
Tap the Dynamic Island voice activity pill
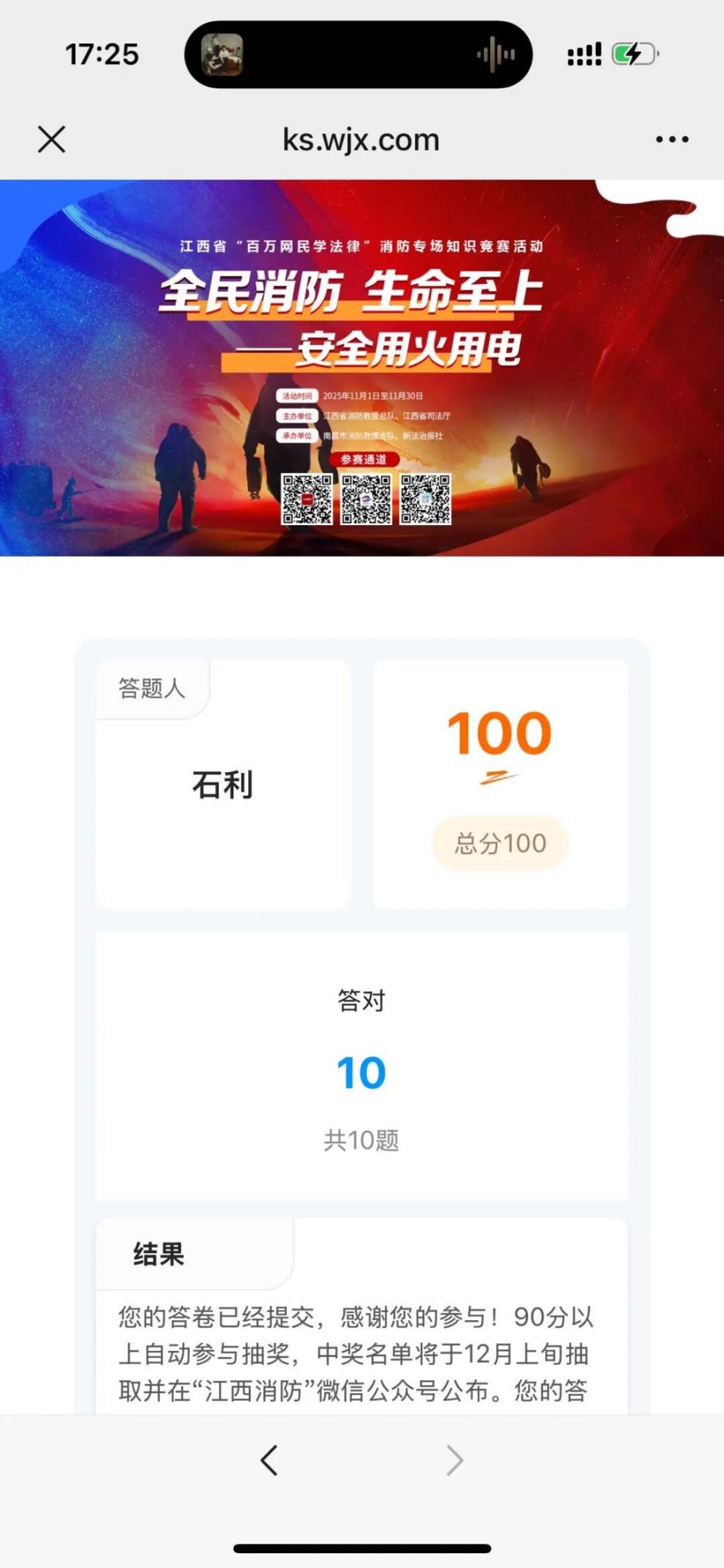point(358,54)
